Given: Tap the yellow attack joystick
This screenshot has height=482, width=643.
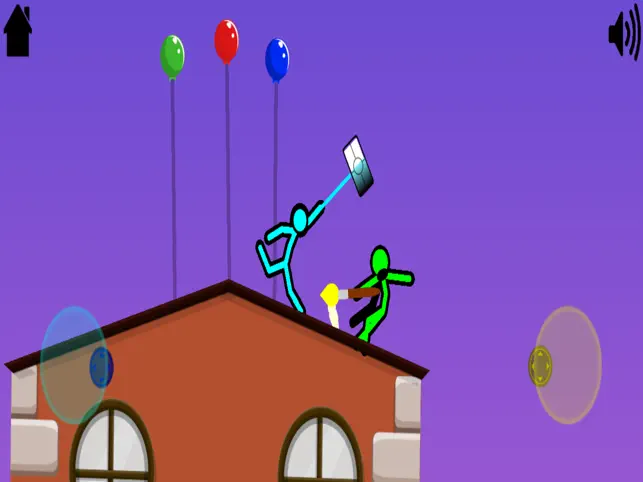Looking at the screenshot, I should point(540,366).
